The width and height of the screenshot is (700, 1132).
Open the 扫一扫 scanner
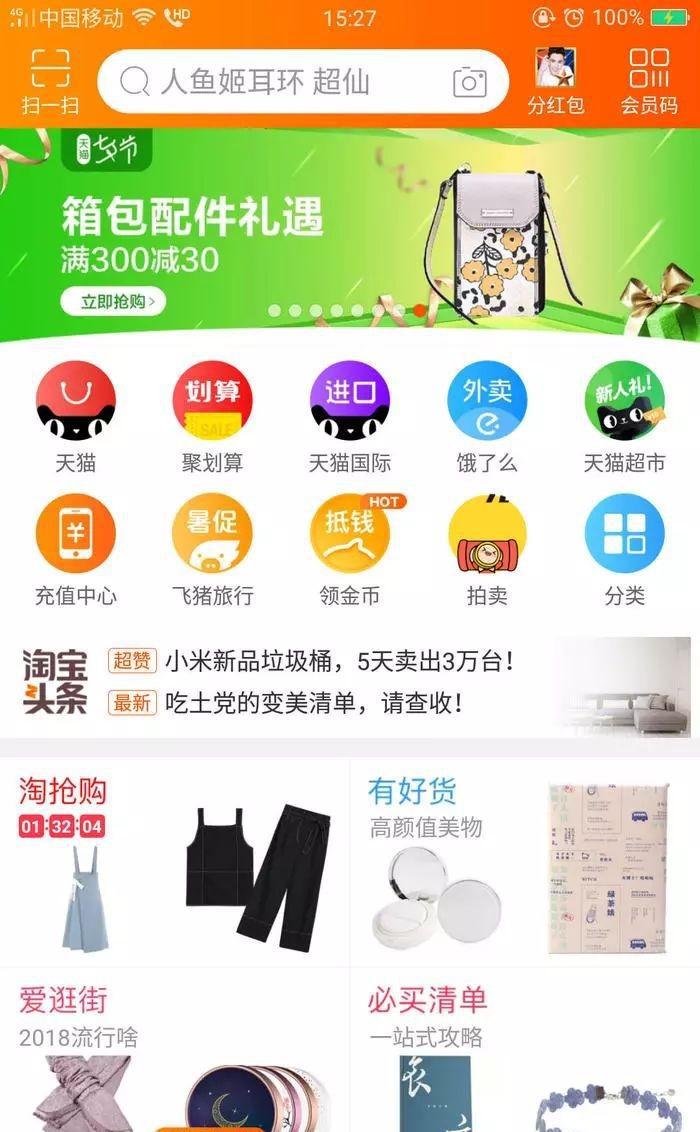[50, 81]
